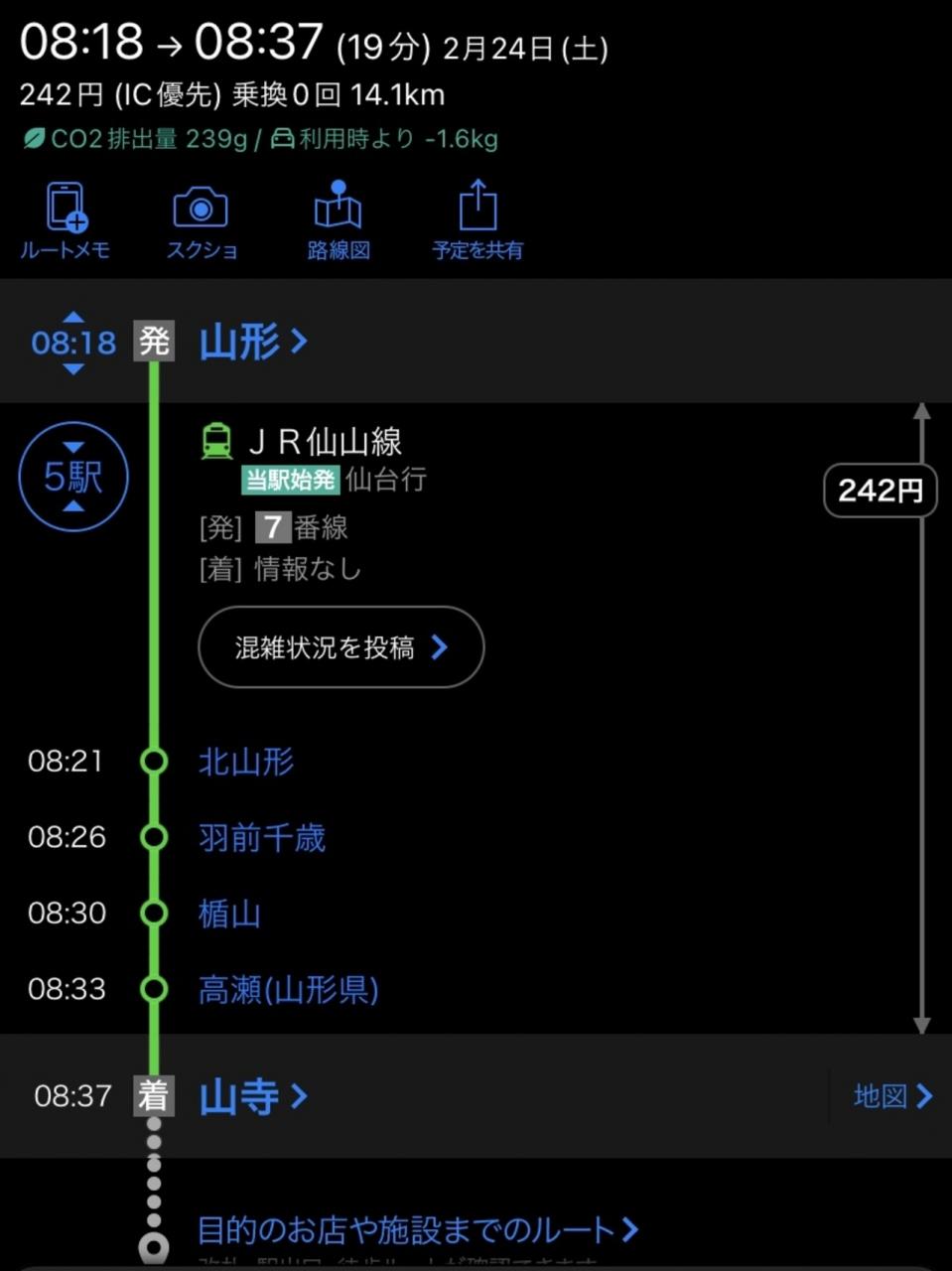This screenshot has width=952, height=1271.
Task: Collapse the 5駅 intermediate stops list
Action: (x=73, y=477)
